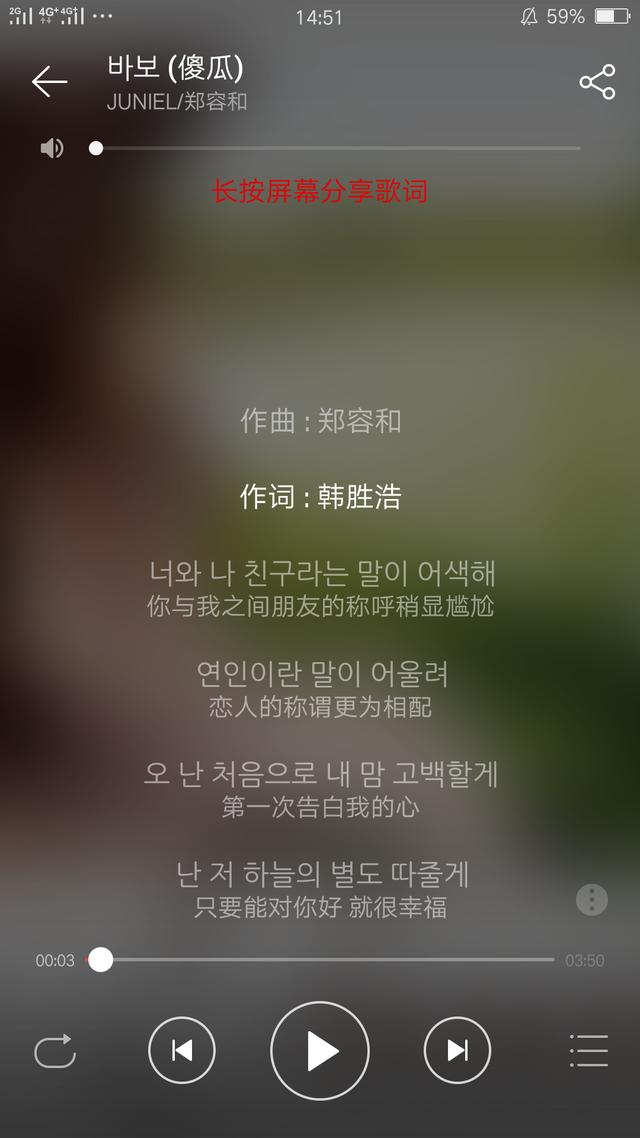Skip to the next track

point(457,1050)
